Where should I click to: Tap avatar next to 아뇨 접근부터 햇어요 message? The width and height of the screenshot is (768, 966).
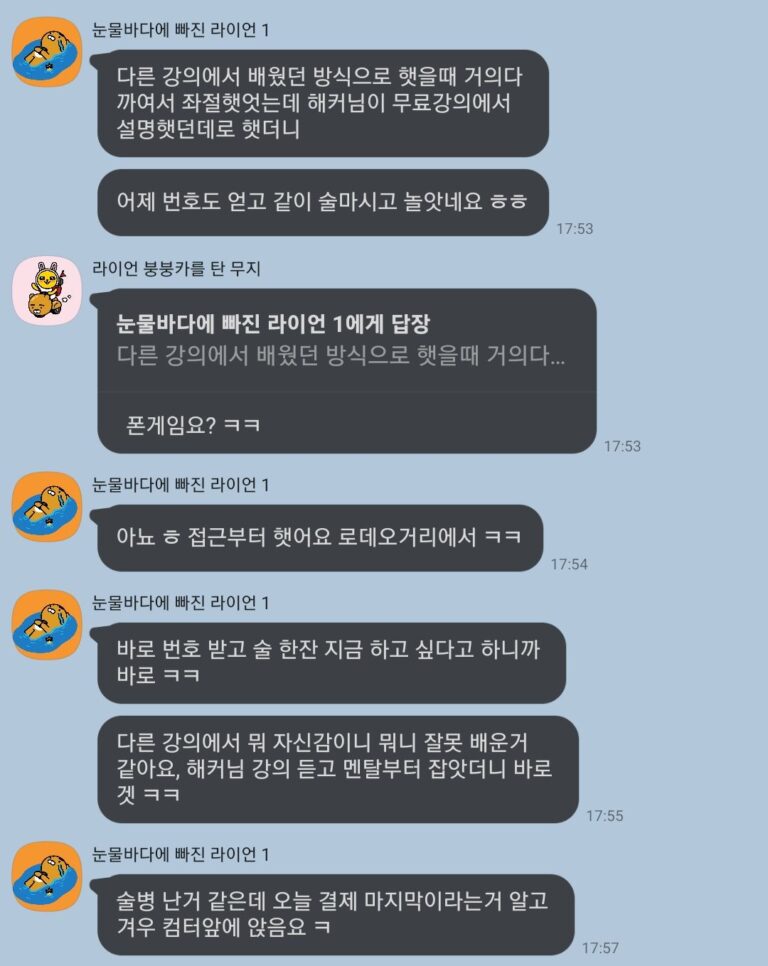coord(46,507)
